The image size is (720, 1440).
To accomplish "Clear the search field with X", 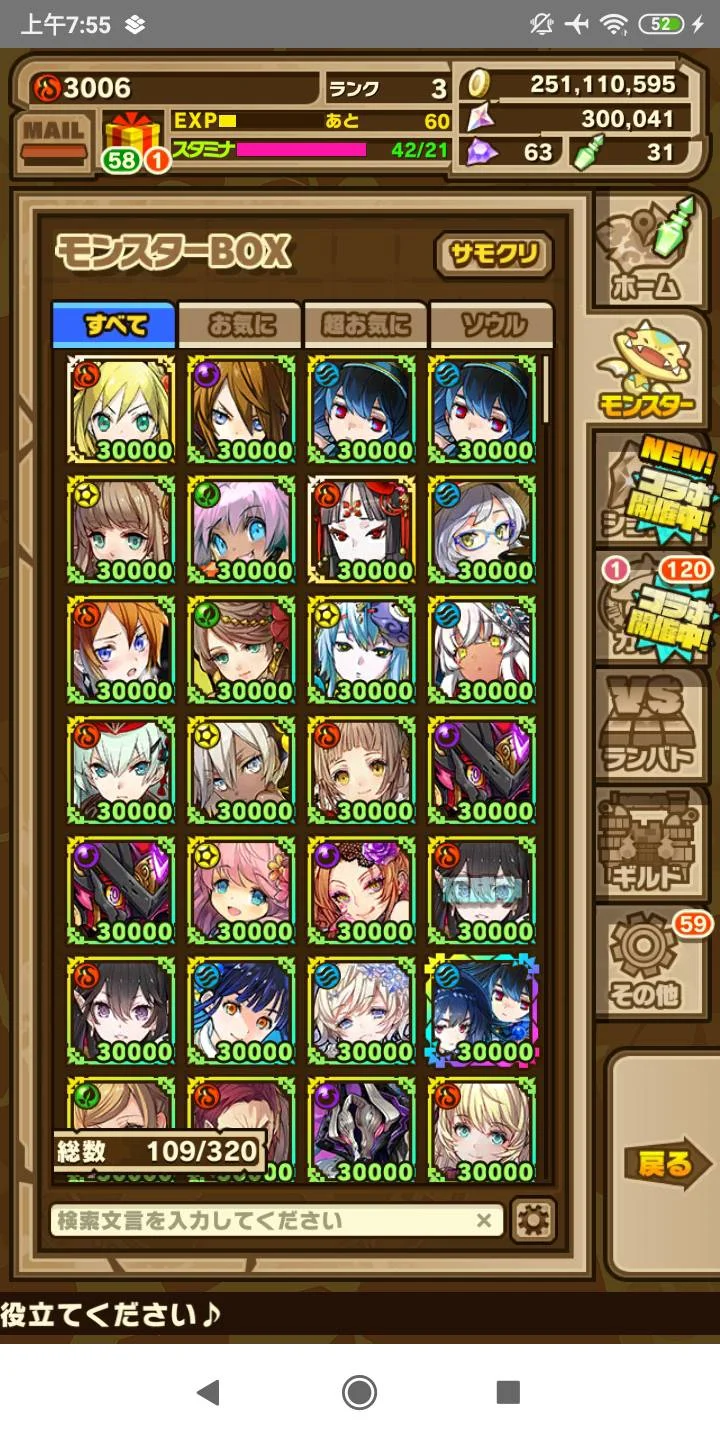I will (484, 1220).
